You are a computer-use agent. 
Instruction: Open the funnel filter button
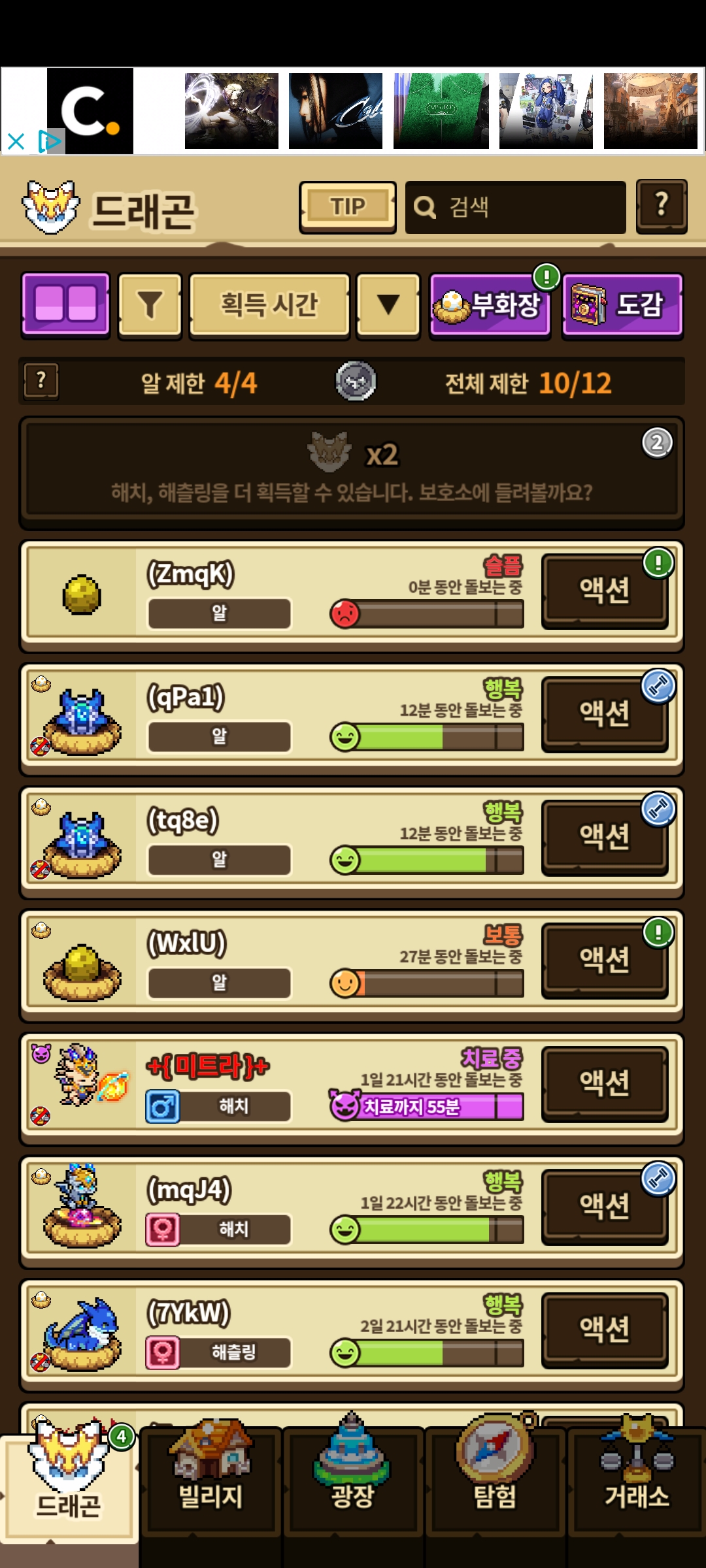[150, 305]
